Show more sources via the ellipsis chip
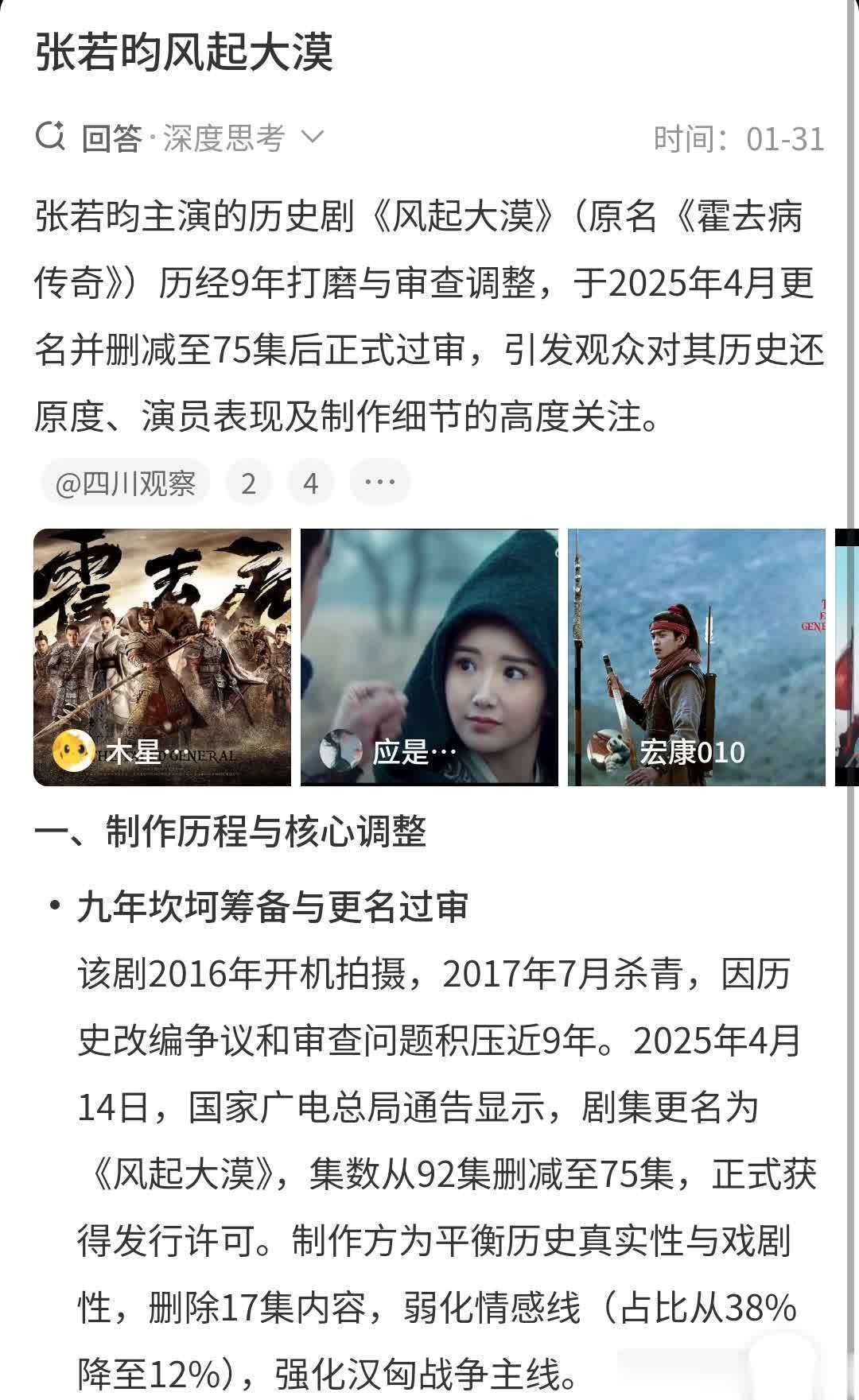 (x=379, y=483)
